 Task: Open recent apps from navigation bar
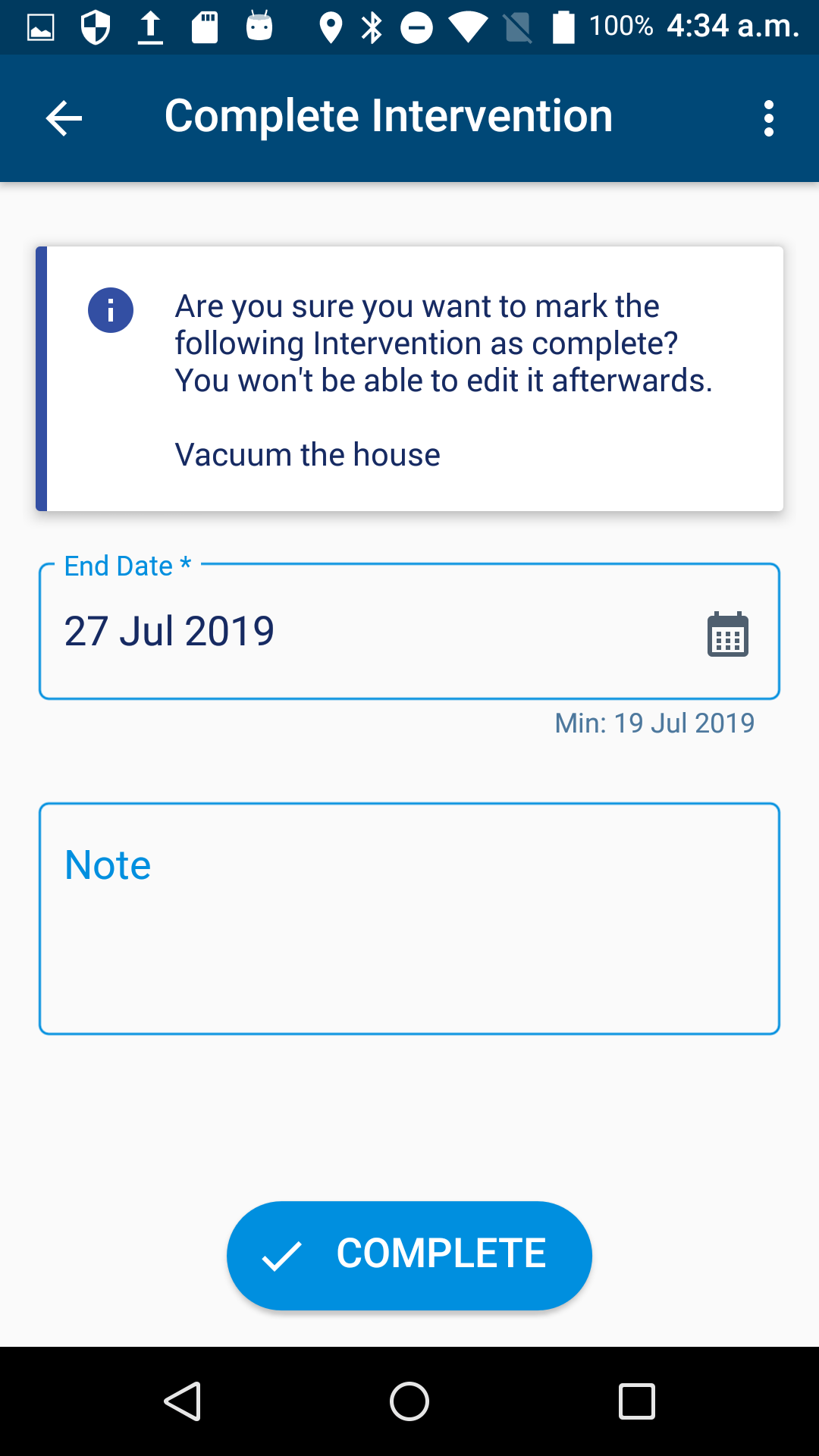coord(636,1401)
